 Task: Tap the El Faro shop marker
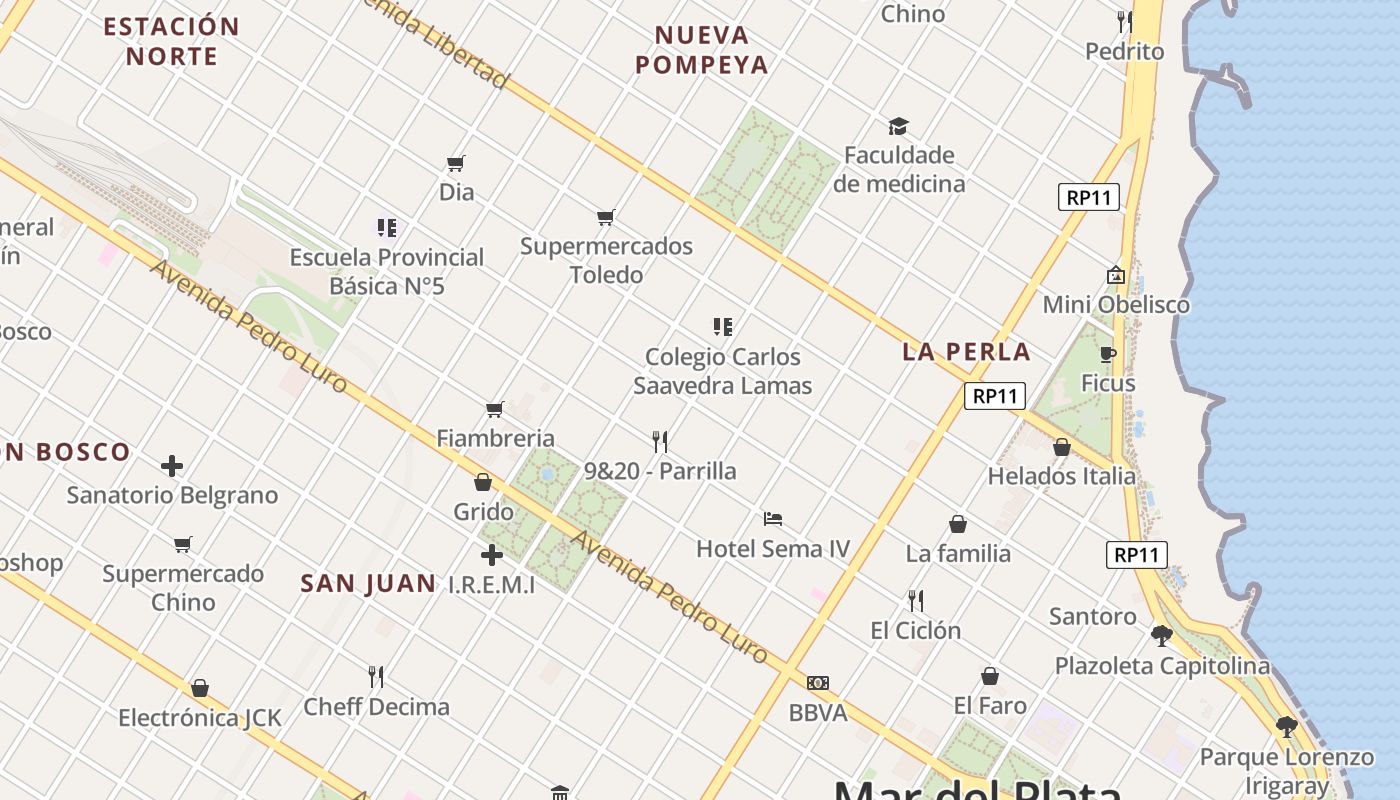point(990,677)
